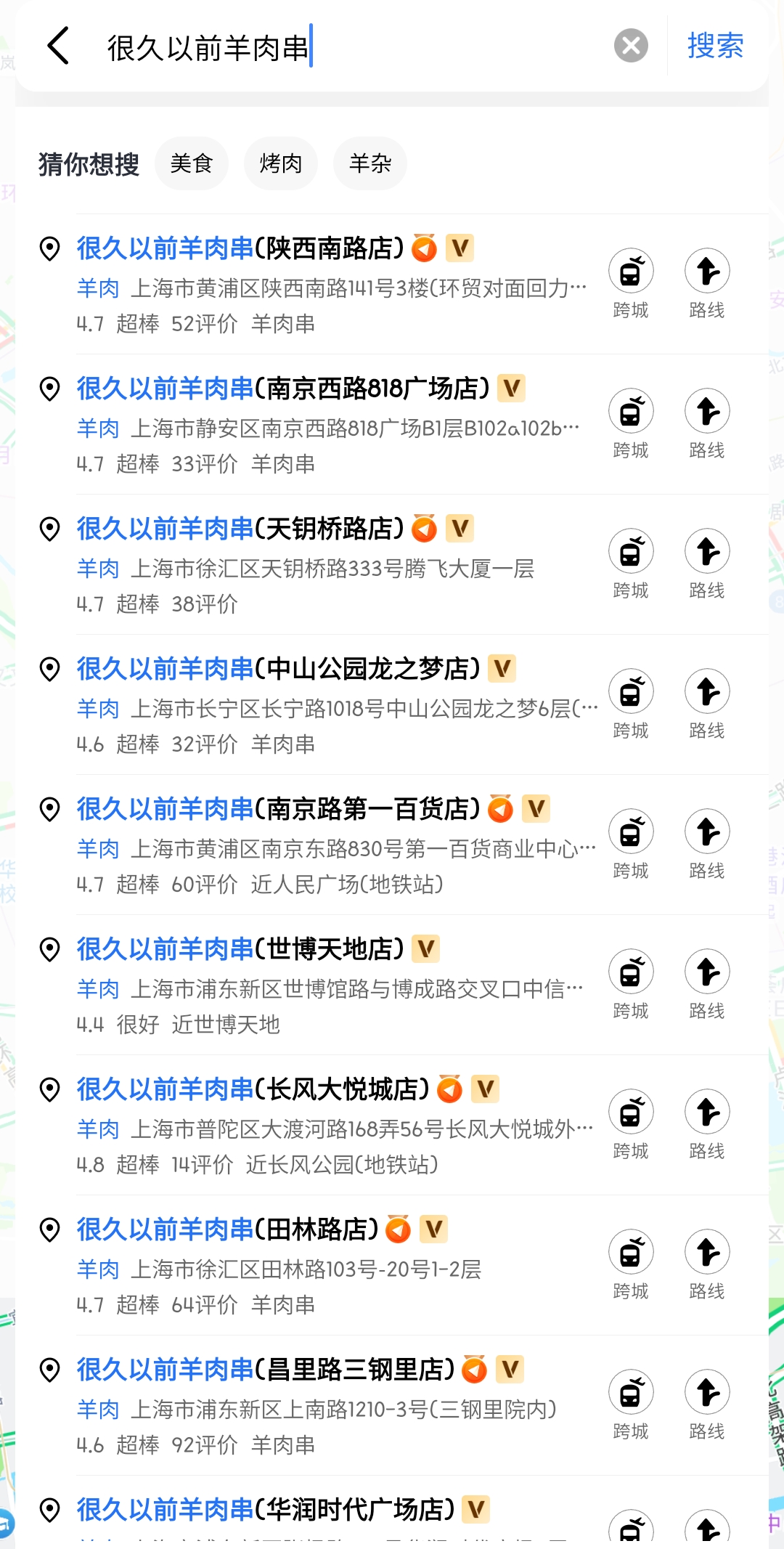This screenshot has height=1549, width=784.
Task: Tap the 搜索 button
Action: [x=715, y=46]
